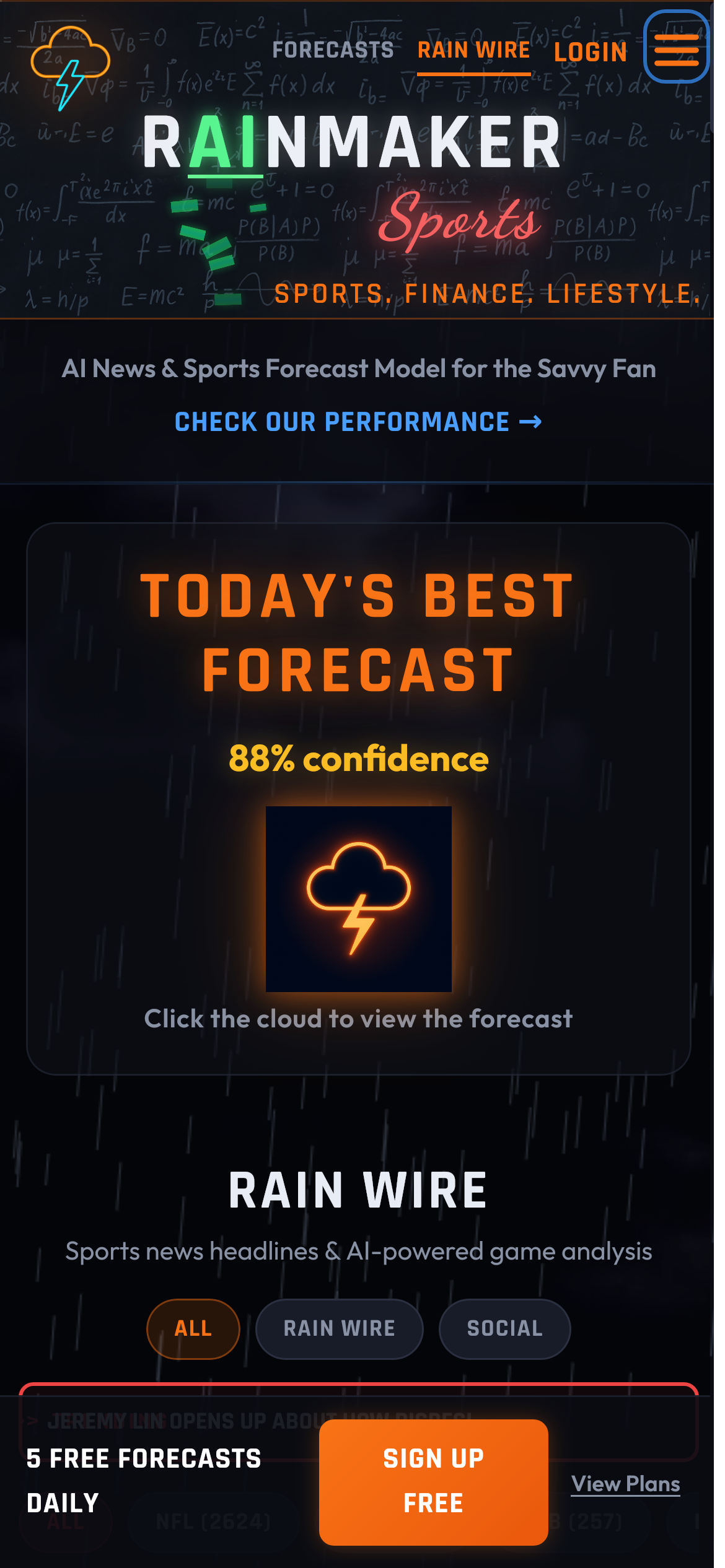Select the All filter chip
Screen dimensions: 725x1568
193,1328
